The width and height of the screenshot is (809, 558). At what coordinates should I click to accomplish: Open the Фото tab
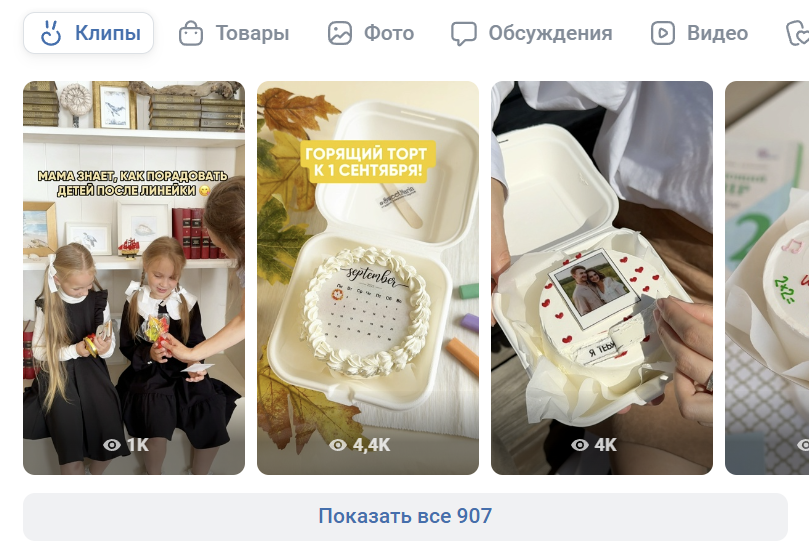371,33
